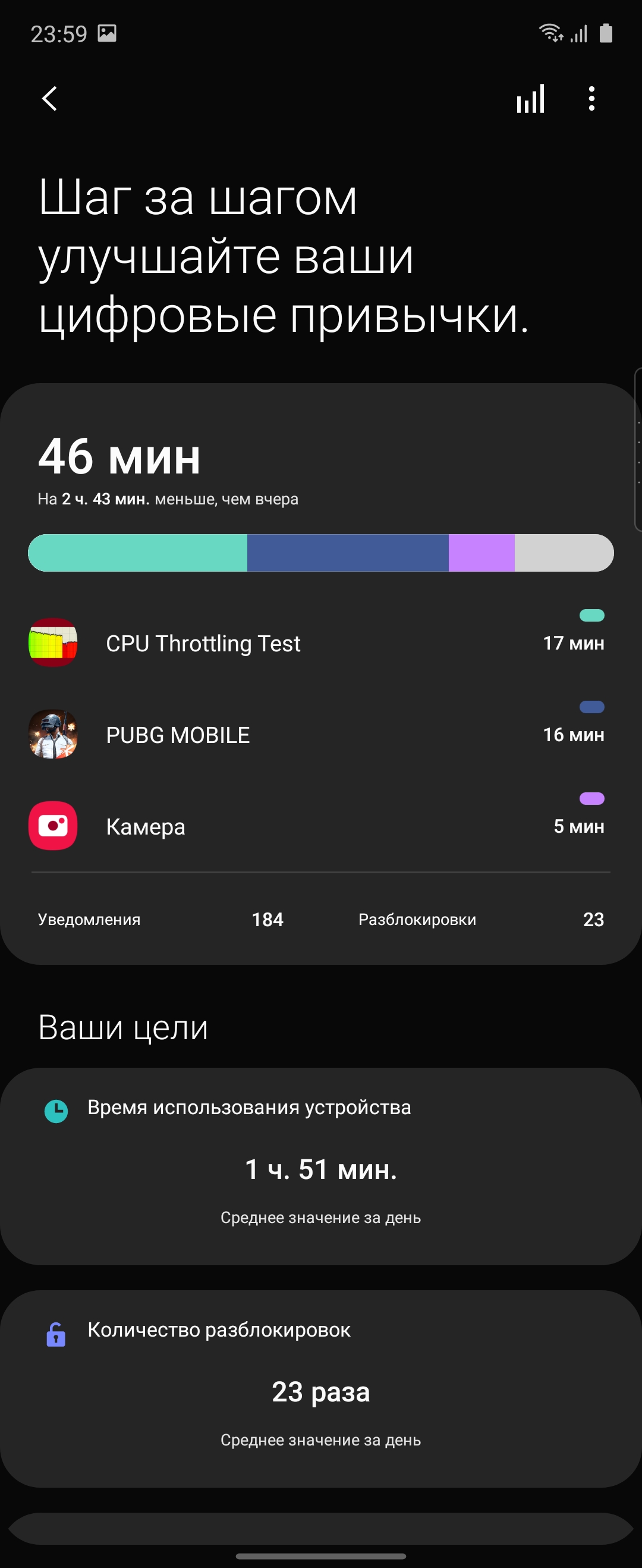
Task: Open the three-dot overflow menu
Action: click(x=591, y=99)
